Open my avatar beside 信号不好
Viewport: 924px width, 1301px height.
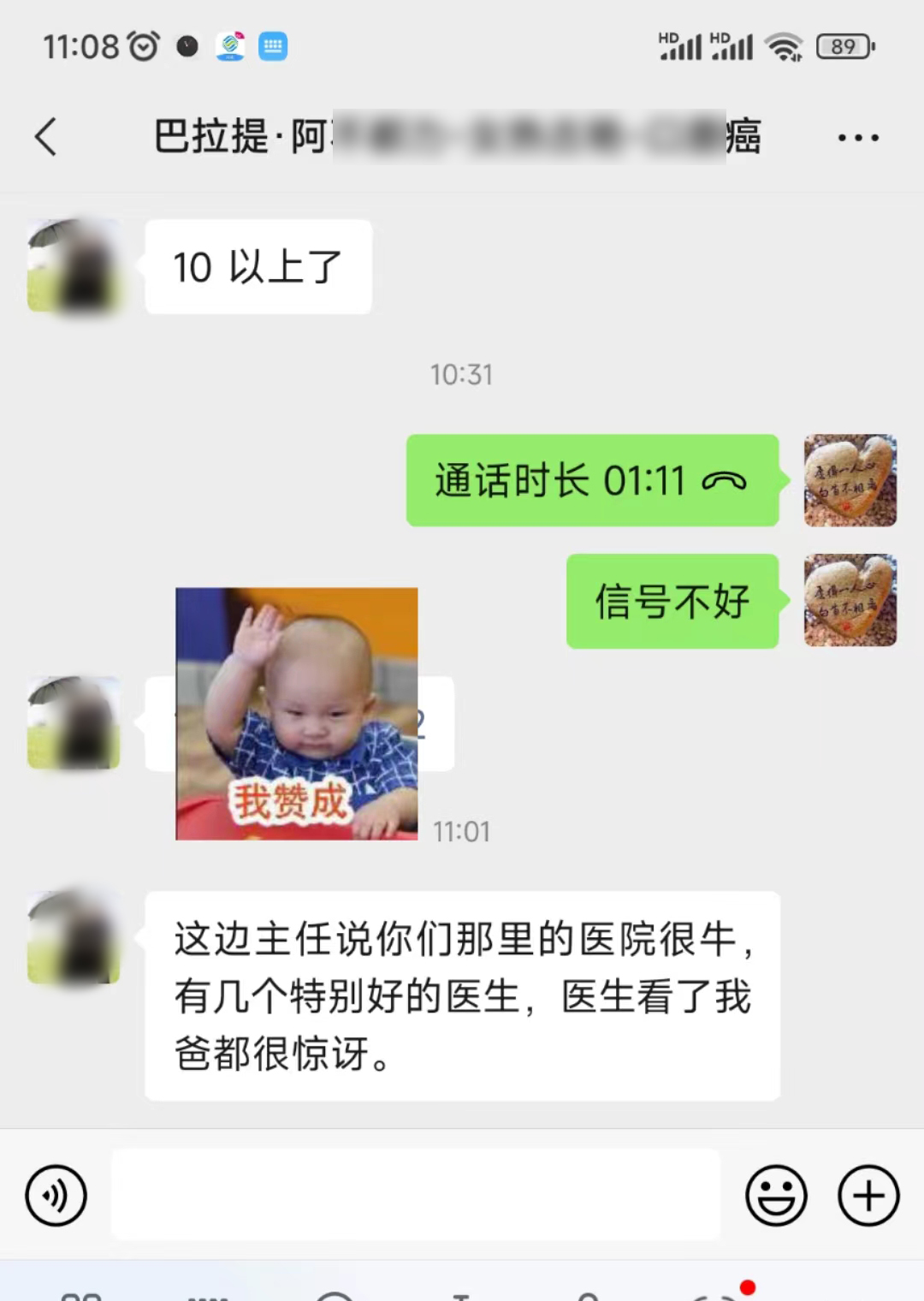point(850,600)
